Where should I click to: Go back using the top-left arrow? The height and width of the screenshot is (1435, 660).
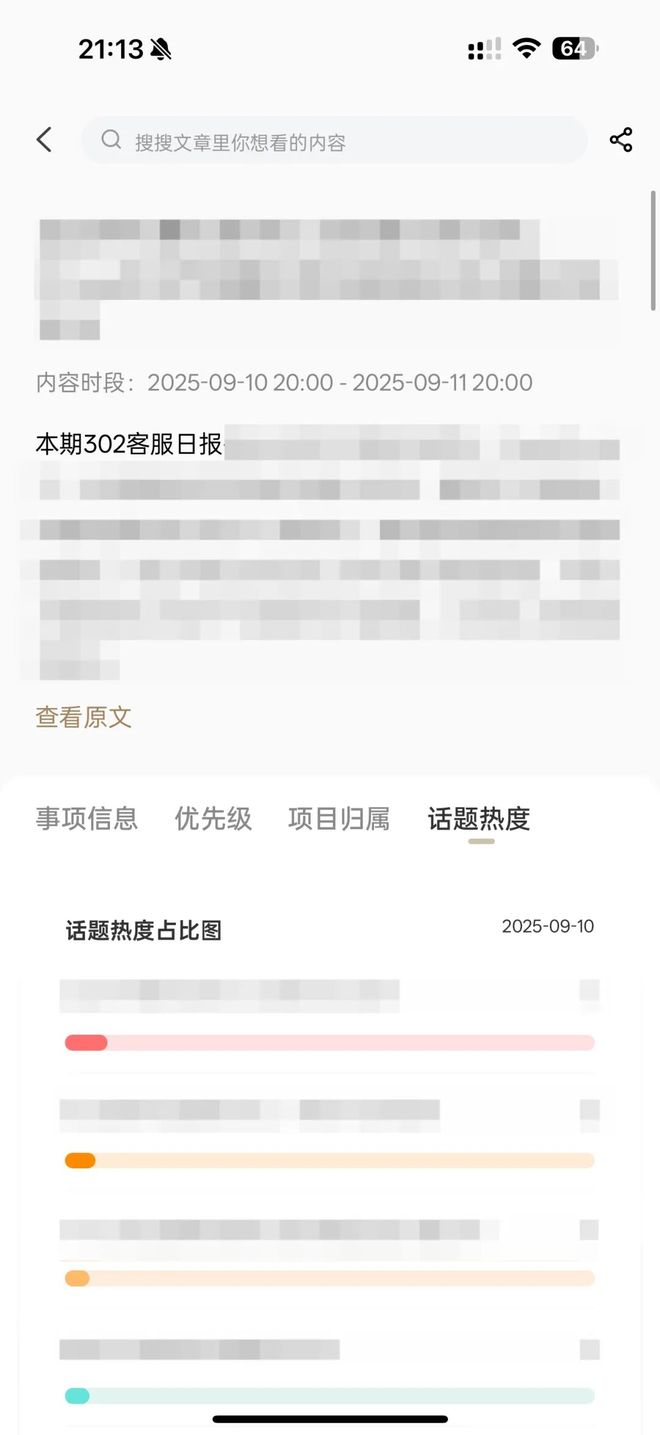[x=44, y=140]
